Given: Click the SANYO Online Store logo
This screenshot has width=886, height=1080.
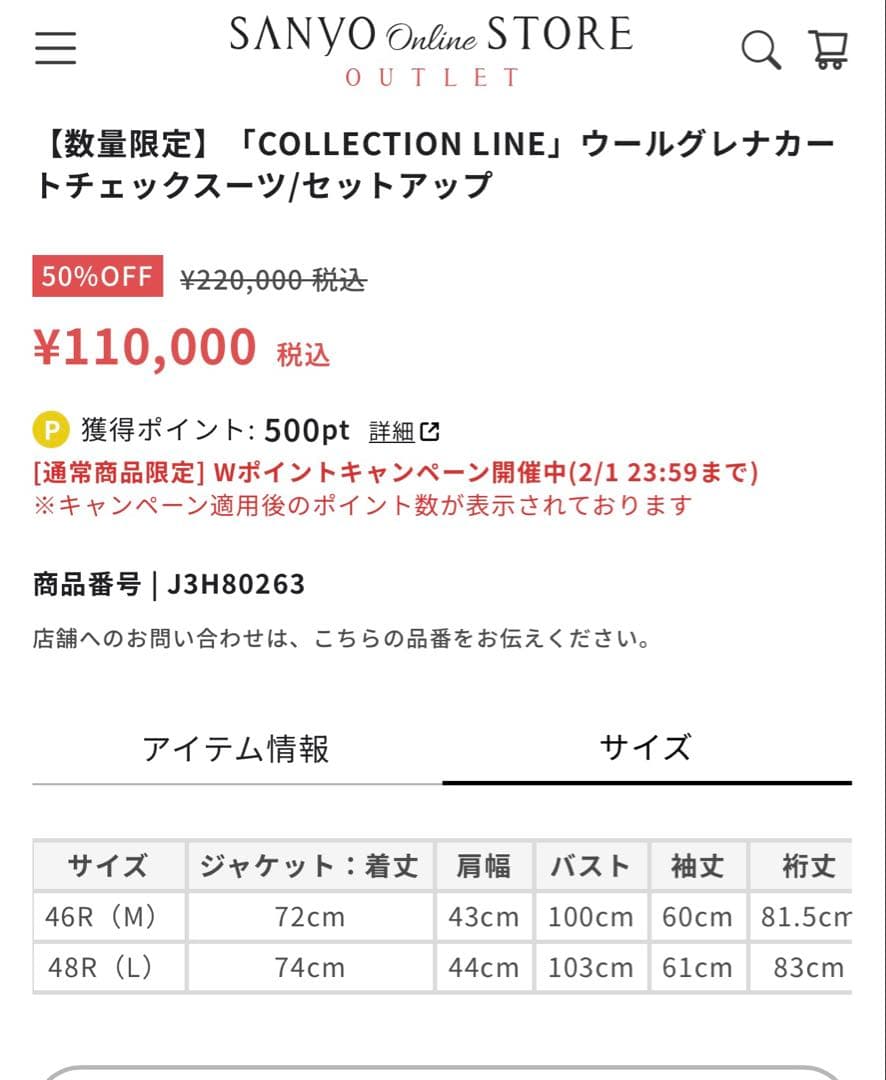Looking at the screenshot, I should tap(432, 35).
